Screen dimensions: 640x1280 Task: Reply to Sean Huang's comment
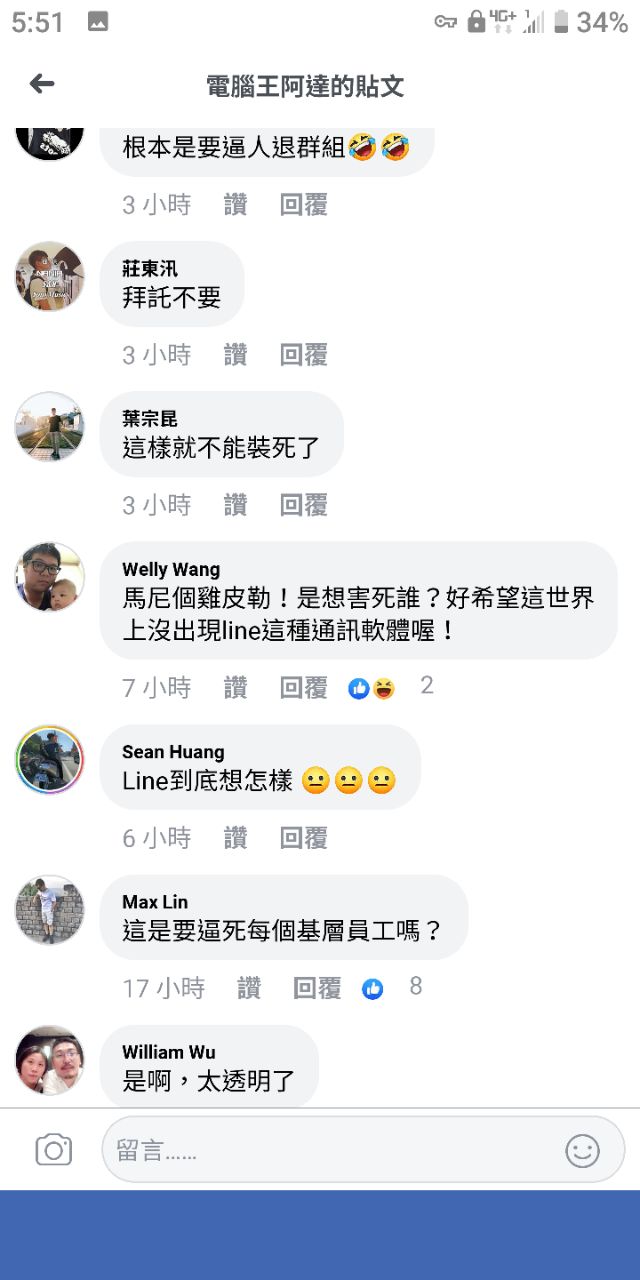pos(303,838)
